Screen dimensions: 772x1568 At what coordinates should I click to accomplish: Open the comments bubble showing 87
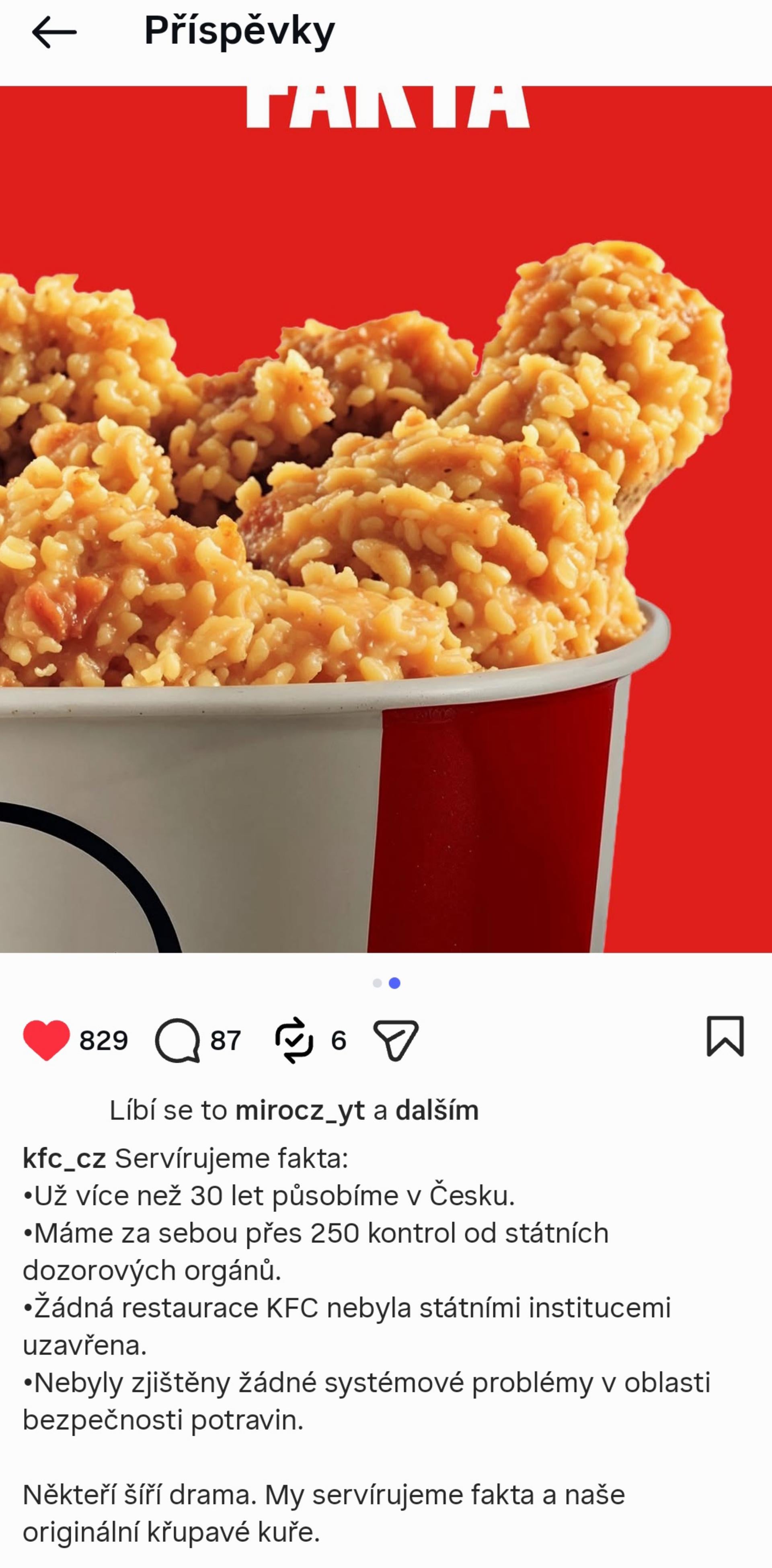(x=177, y=1040)
